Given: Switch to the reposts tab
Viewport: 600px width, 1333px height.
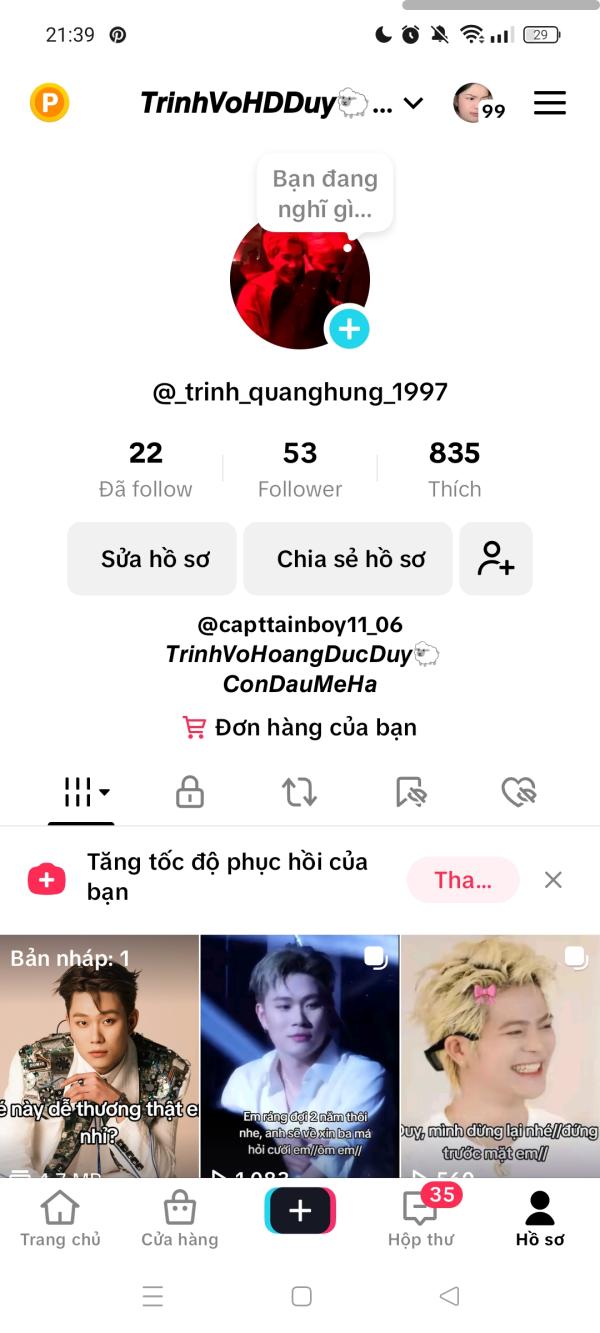Looking at the screenshot, I should click(x=299, y=793).
